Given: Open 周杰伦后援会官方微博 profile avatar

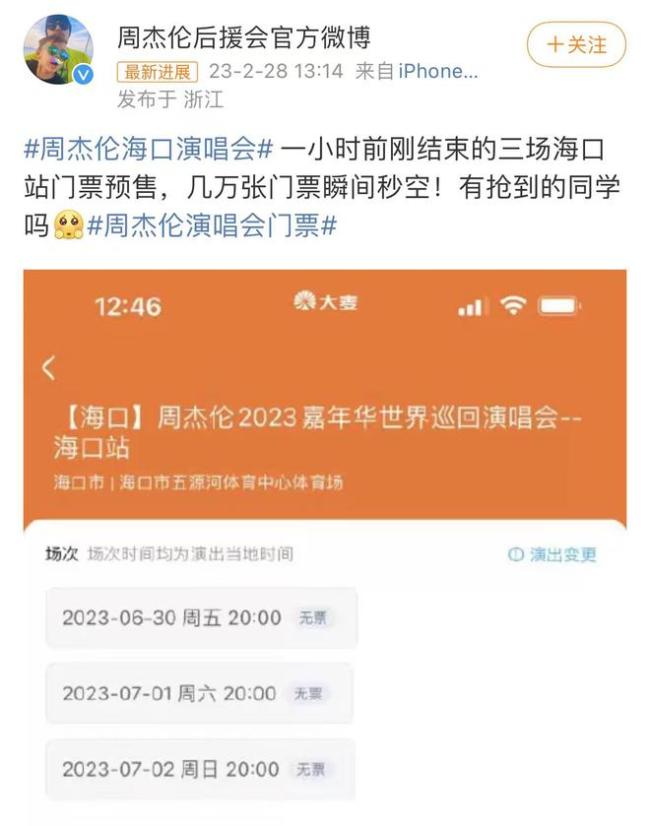Looking at the screenshot, I should (58, 50).
